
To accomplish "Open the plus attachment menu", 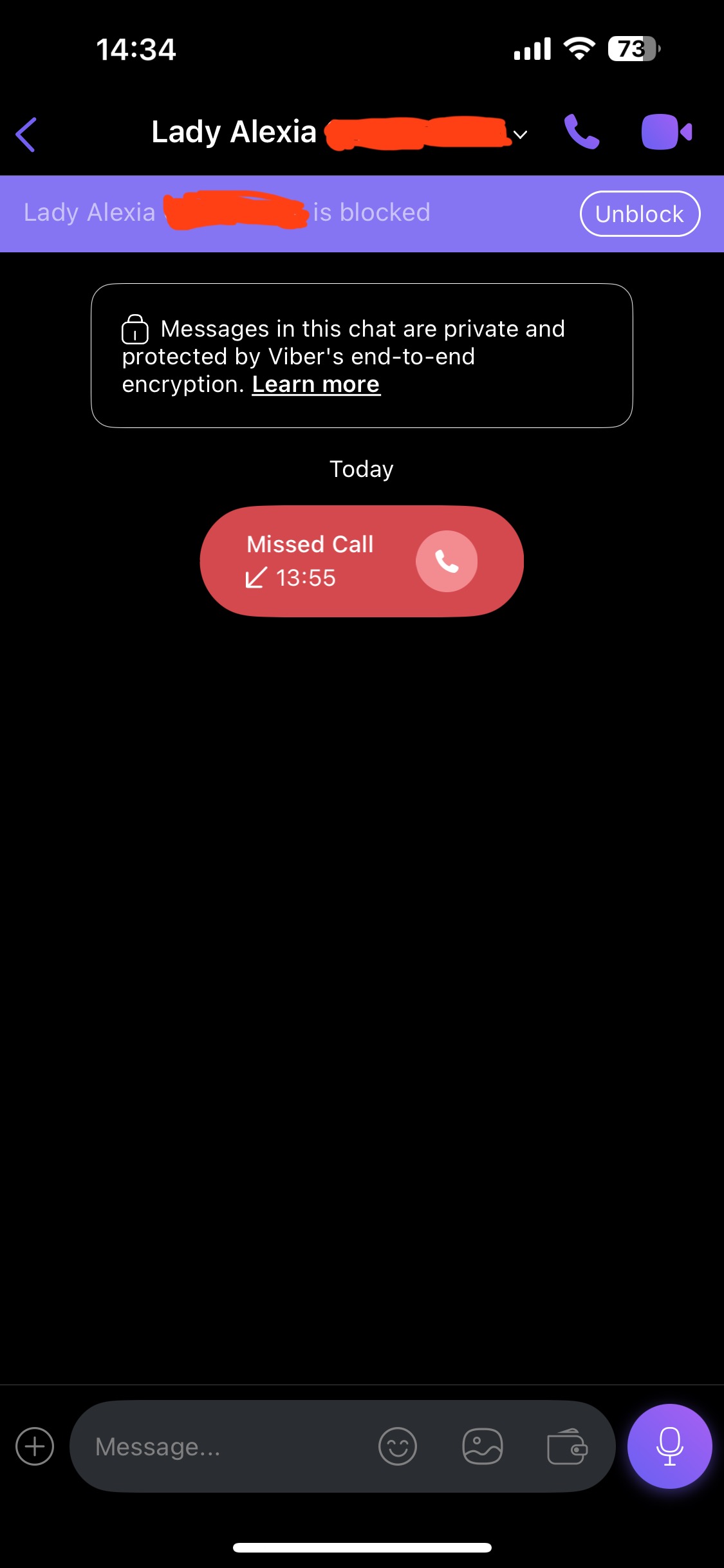I will tap(35, 1446).
